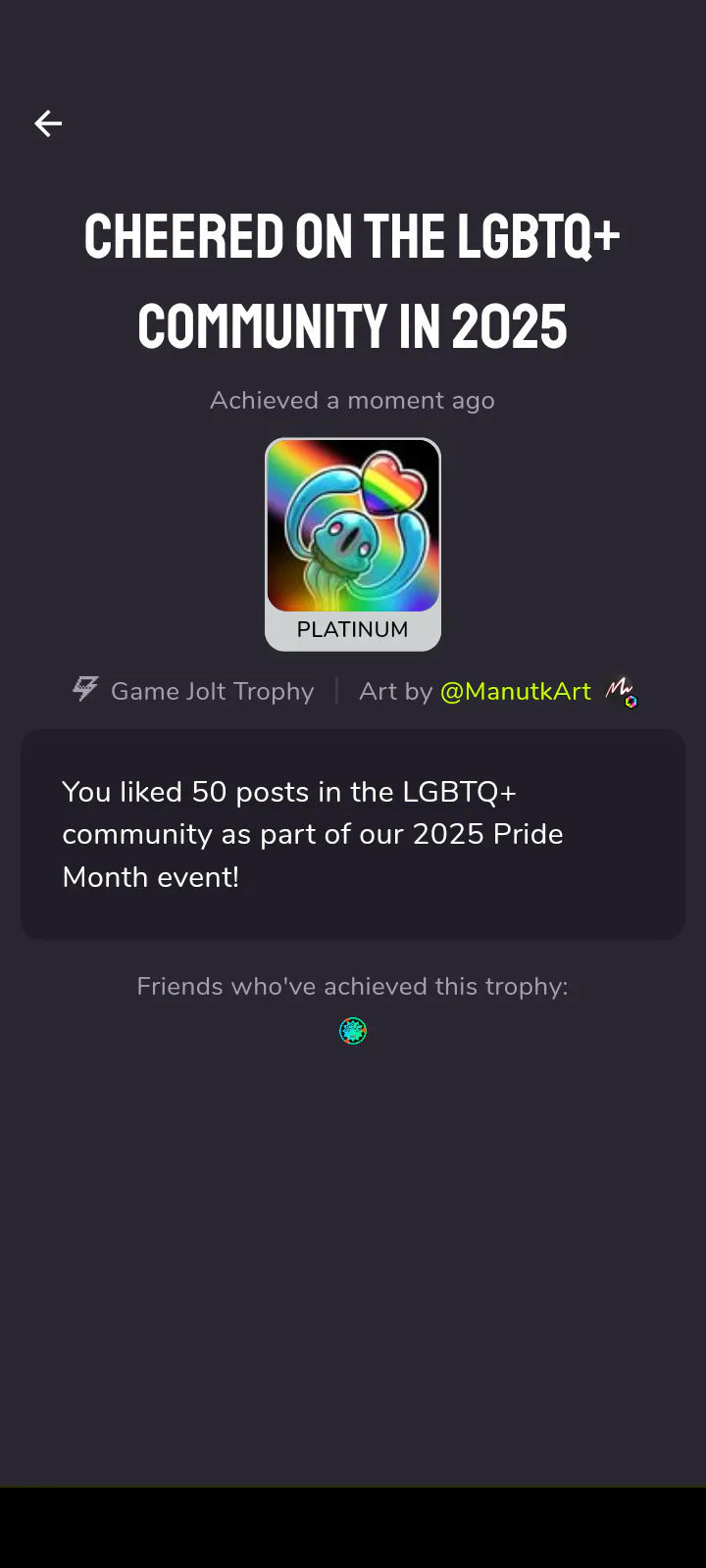
Task: Open @ManutkArt's artist profile link
Action: pyautogui.click(x=516, y=692)
